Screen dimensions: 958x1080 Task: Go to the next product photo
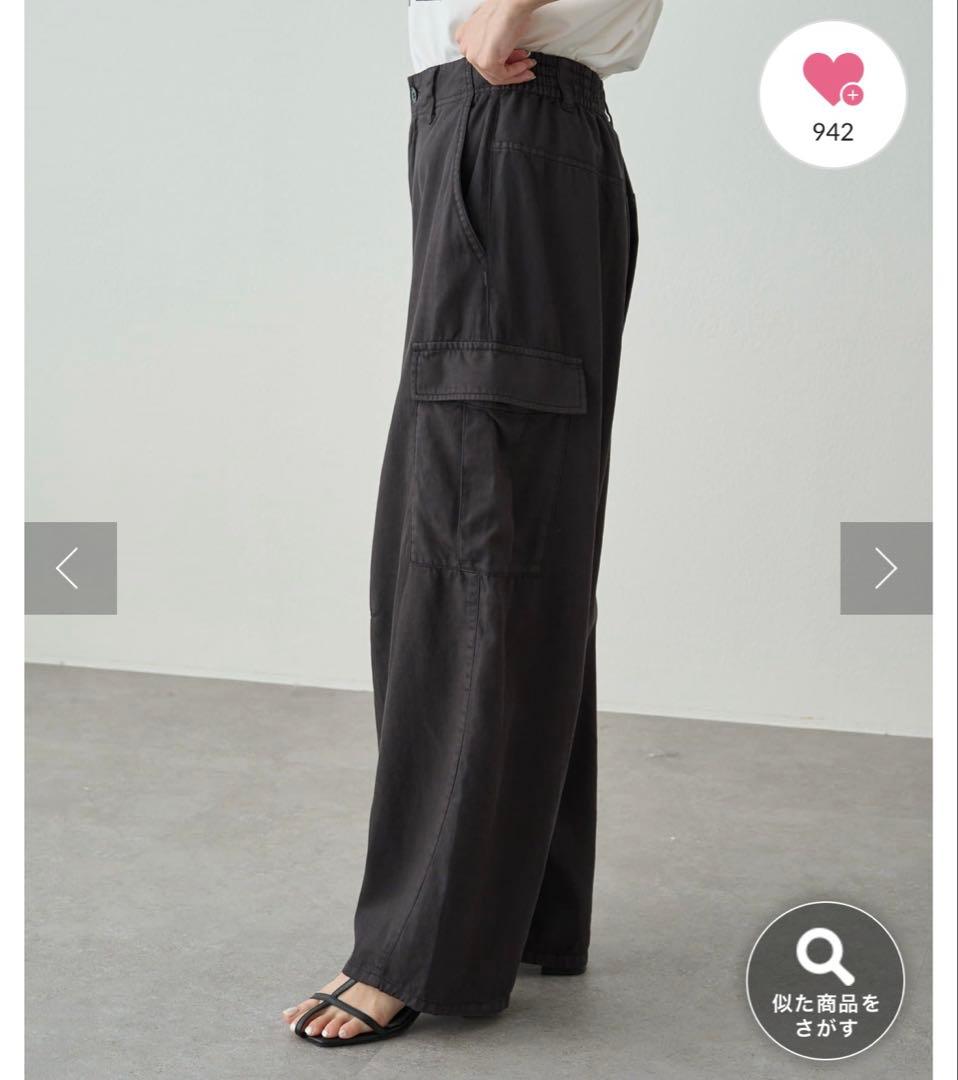point(885,568)
